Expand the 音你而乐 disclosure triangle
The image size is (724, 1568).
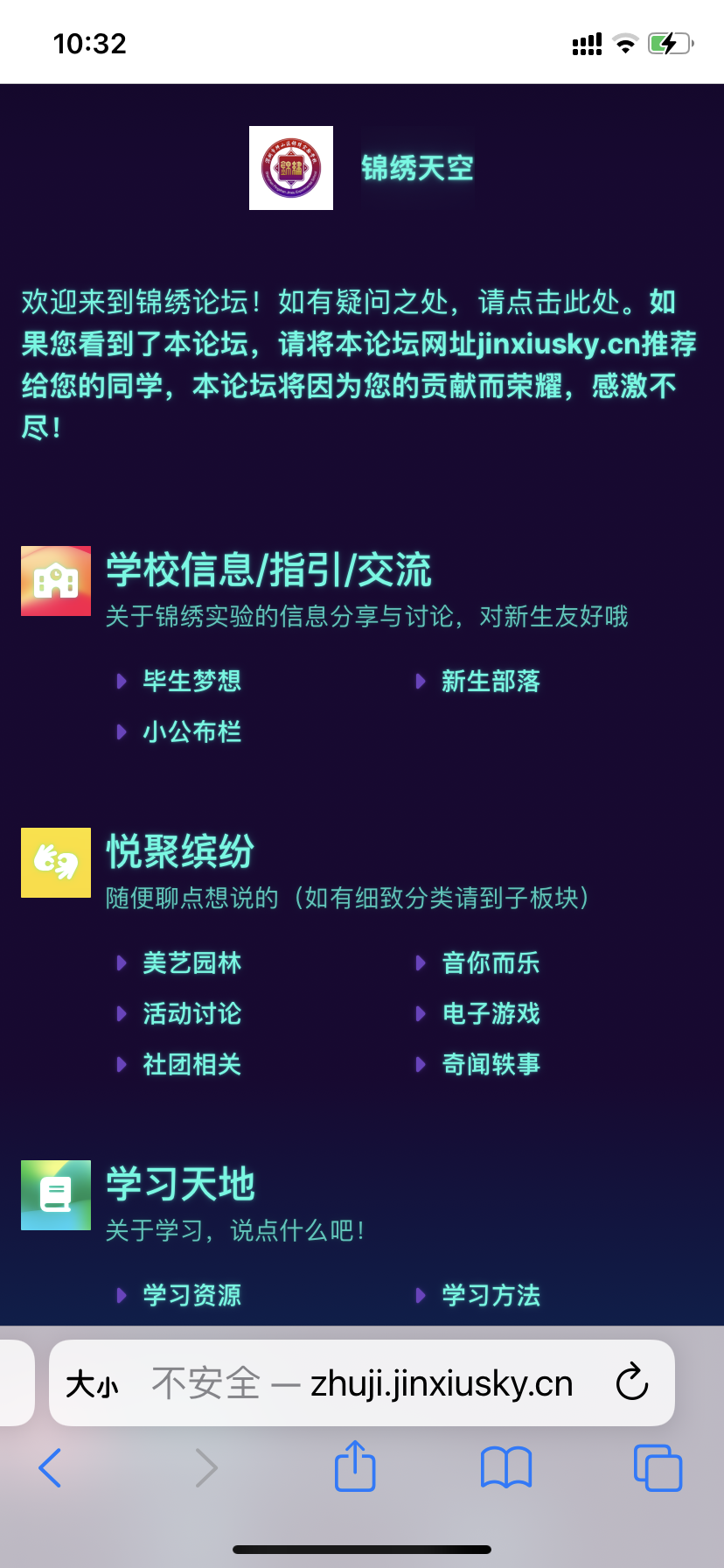pyautogui.click(x=420, y=962)
